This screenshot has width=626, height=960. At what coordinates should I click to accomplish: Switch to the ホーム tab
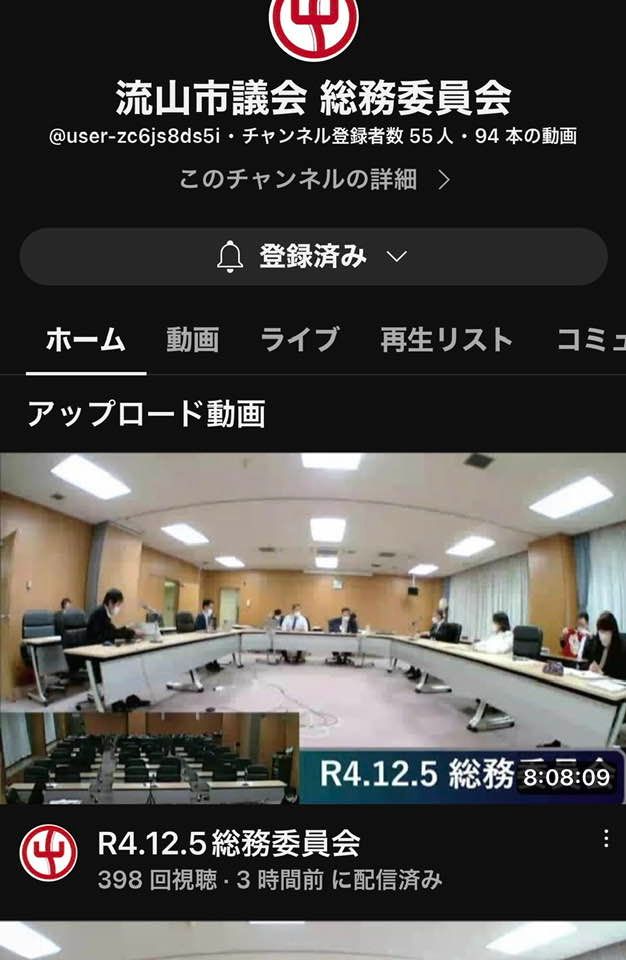click(x=86, y=340)
